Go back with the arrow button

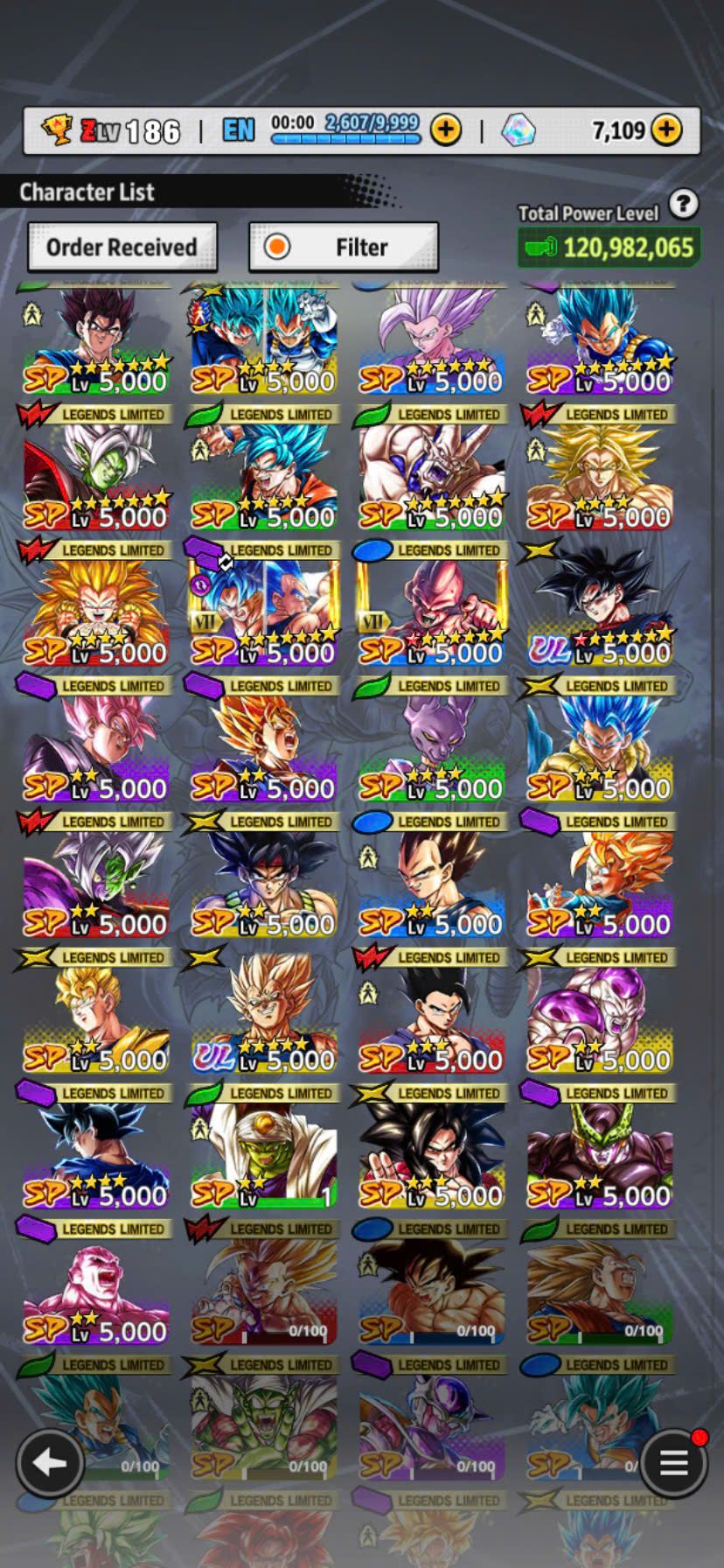[x=50, y=1462]
